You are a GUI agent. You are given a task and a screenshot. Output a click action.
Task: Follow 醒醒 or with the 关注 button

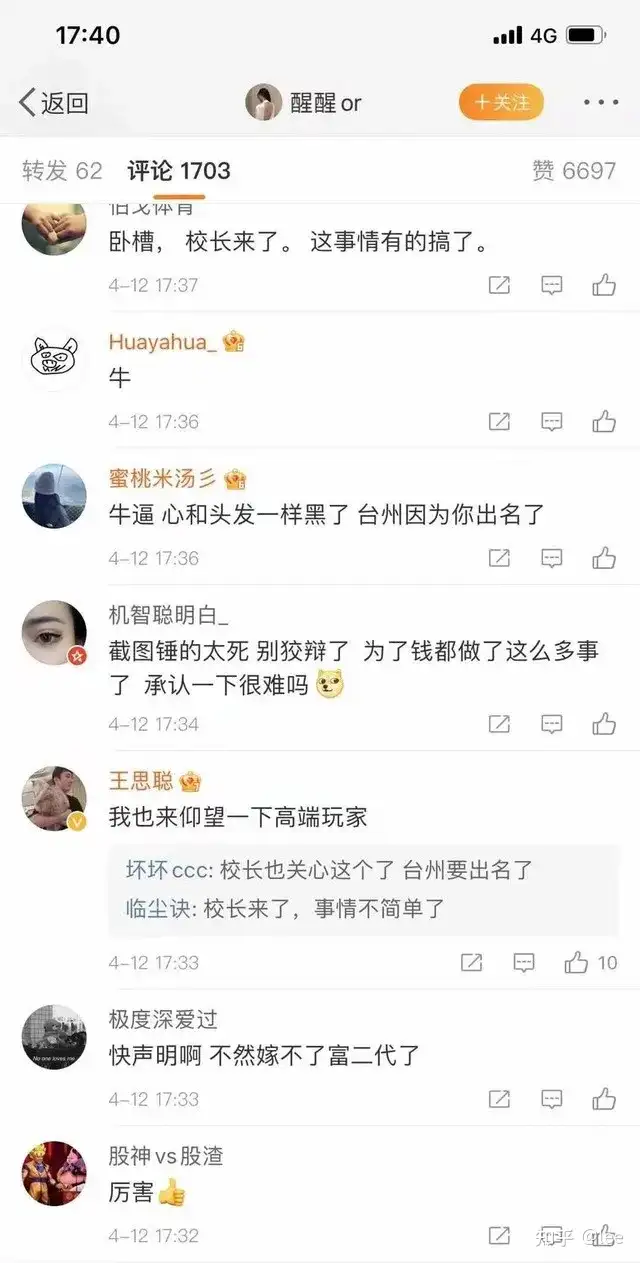pyautogui.click(x=501, y=102)
